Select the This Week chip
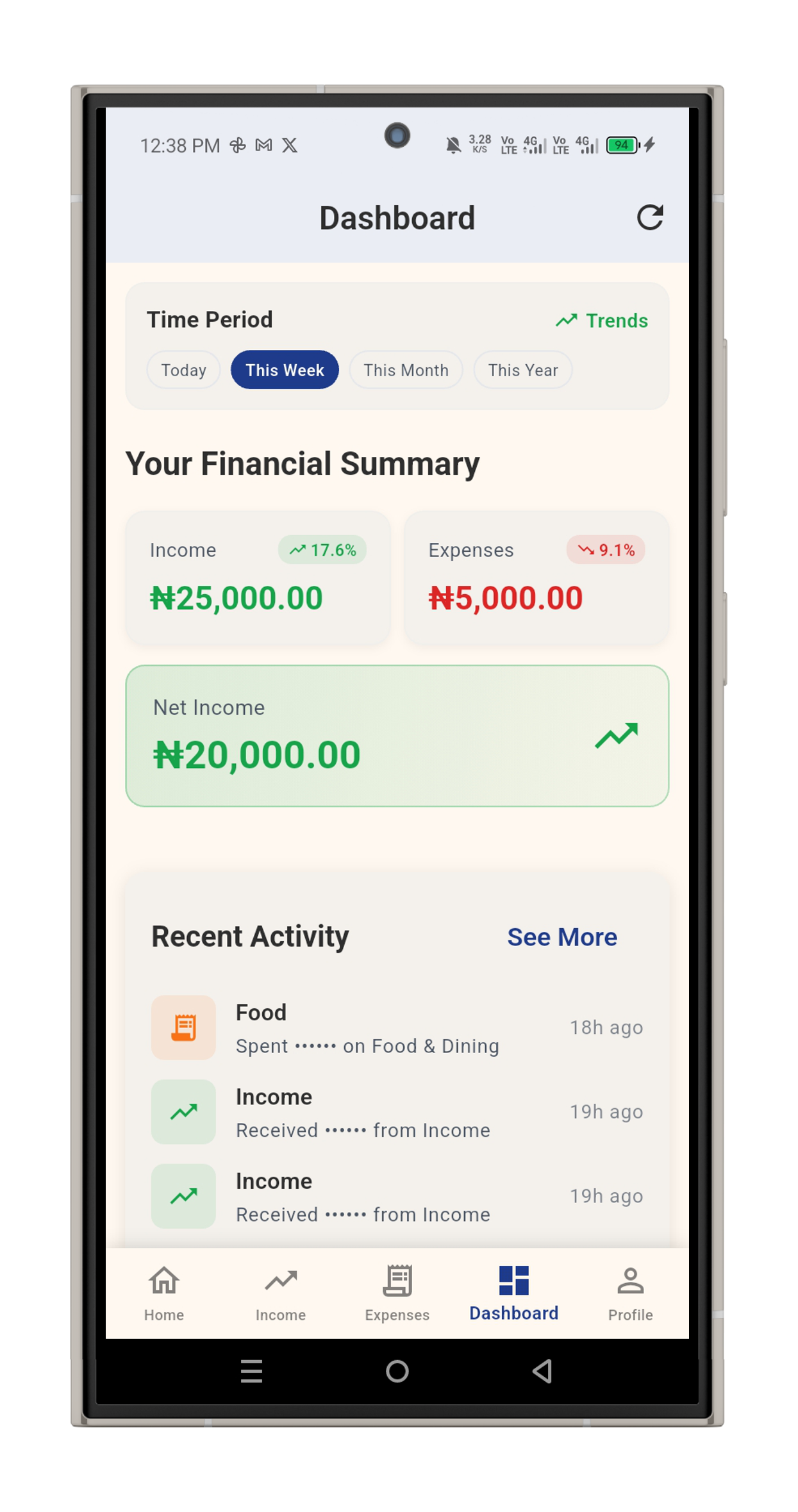This screenshot has width=798, height=1512. coord(285,370)
